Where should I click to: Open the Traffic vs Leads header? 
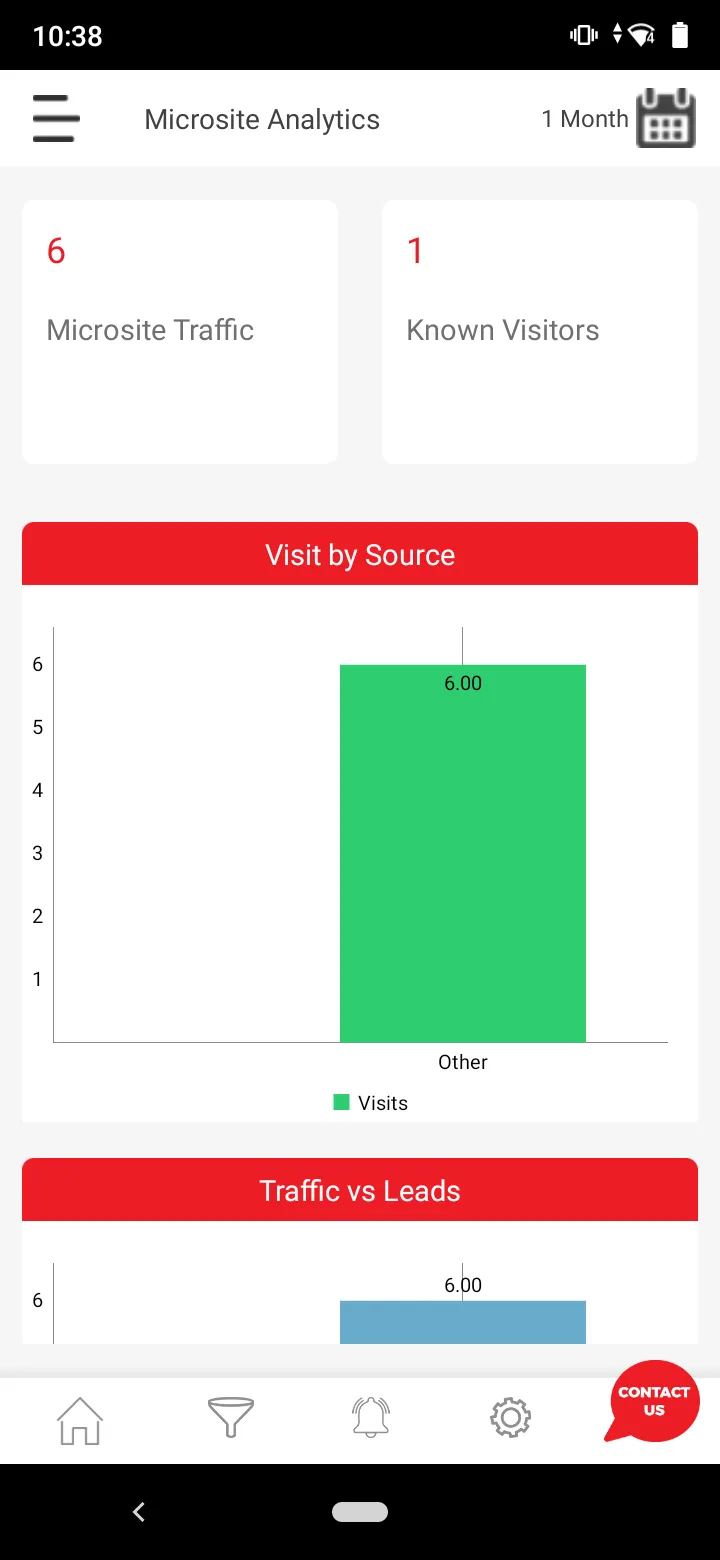(x=360, y=1190)
